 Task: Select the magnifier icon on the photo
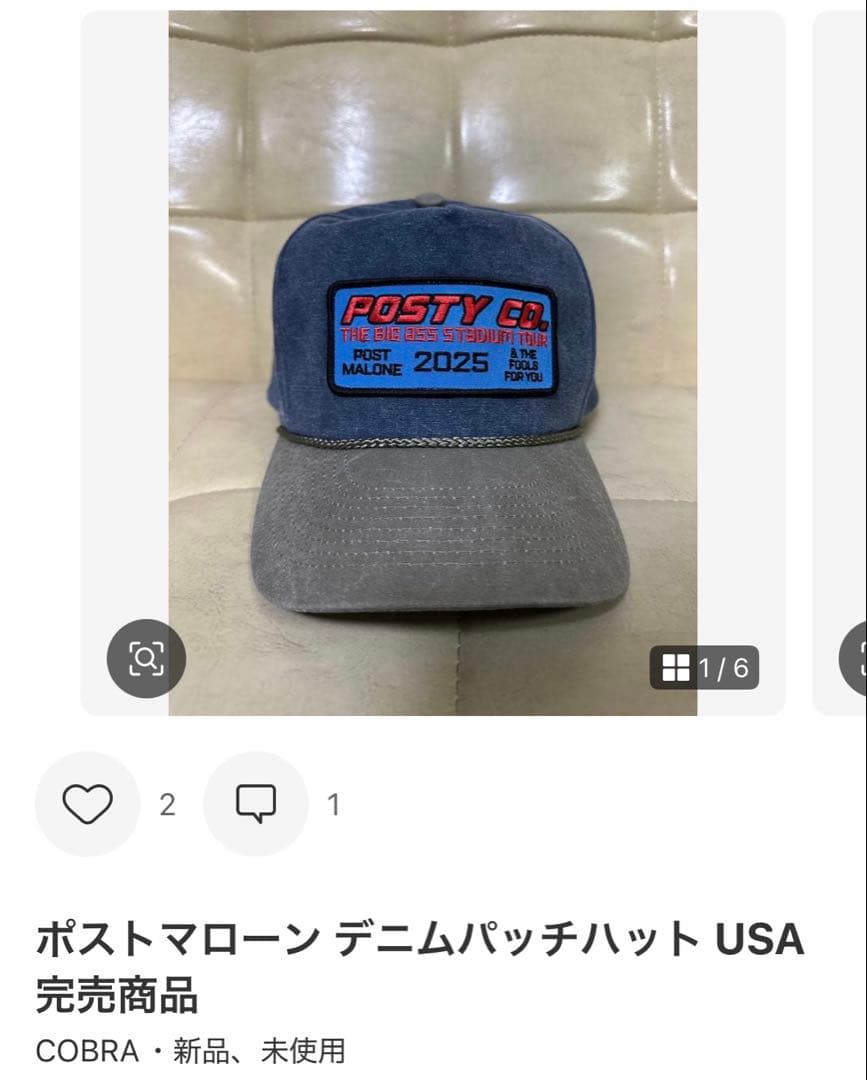[147, 659]
